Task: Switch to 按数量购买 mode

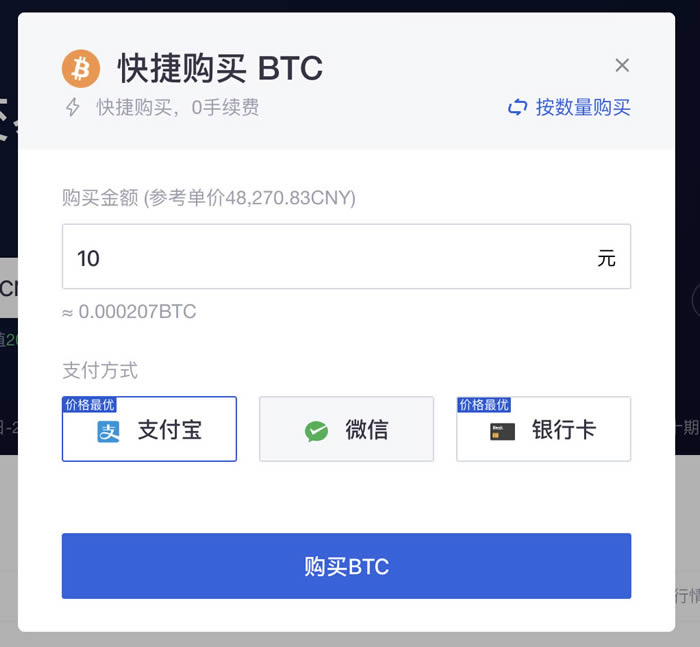Action: [x=570, y=108]
